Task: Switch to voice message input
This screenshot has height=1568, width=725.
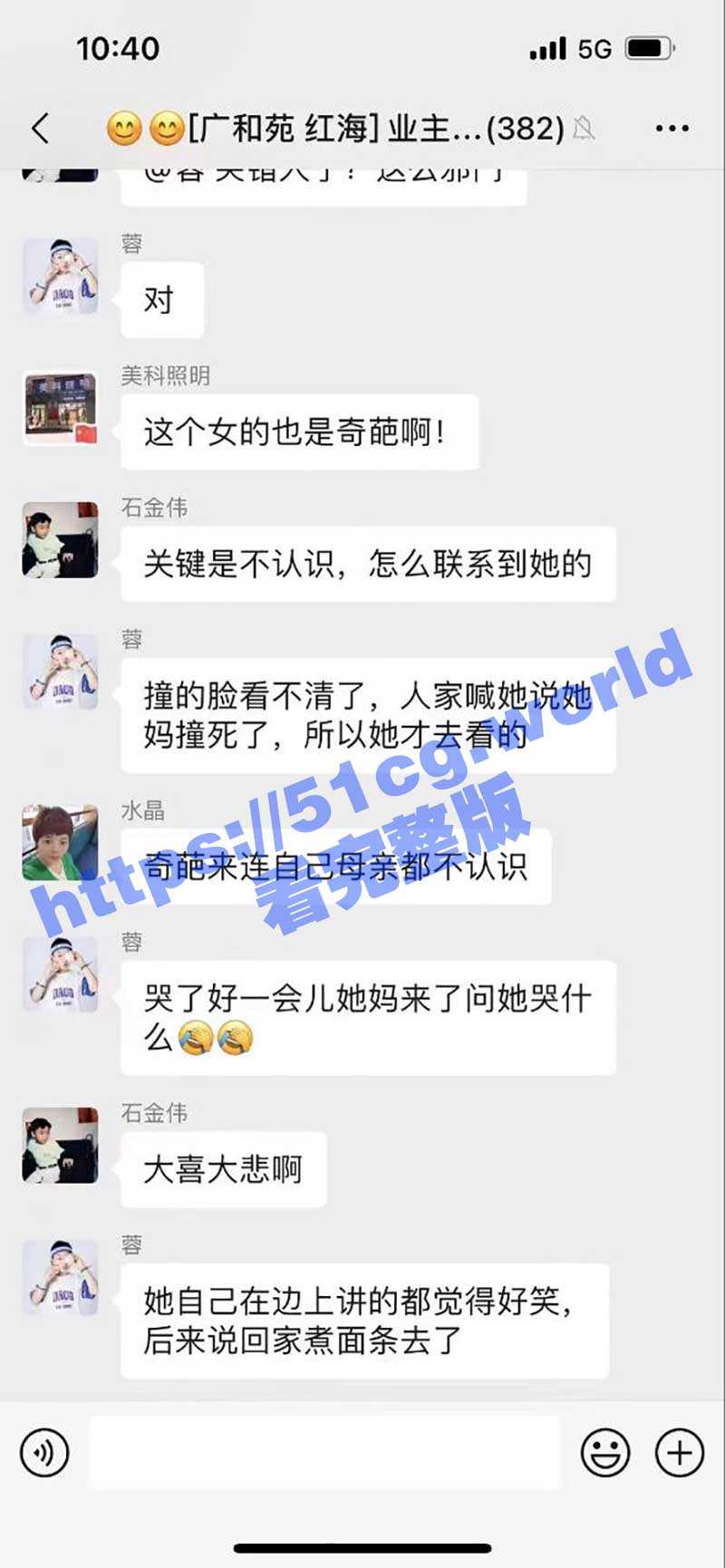Action: 44,1453
